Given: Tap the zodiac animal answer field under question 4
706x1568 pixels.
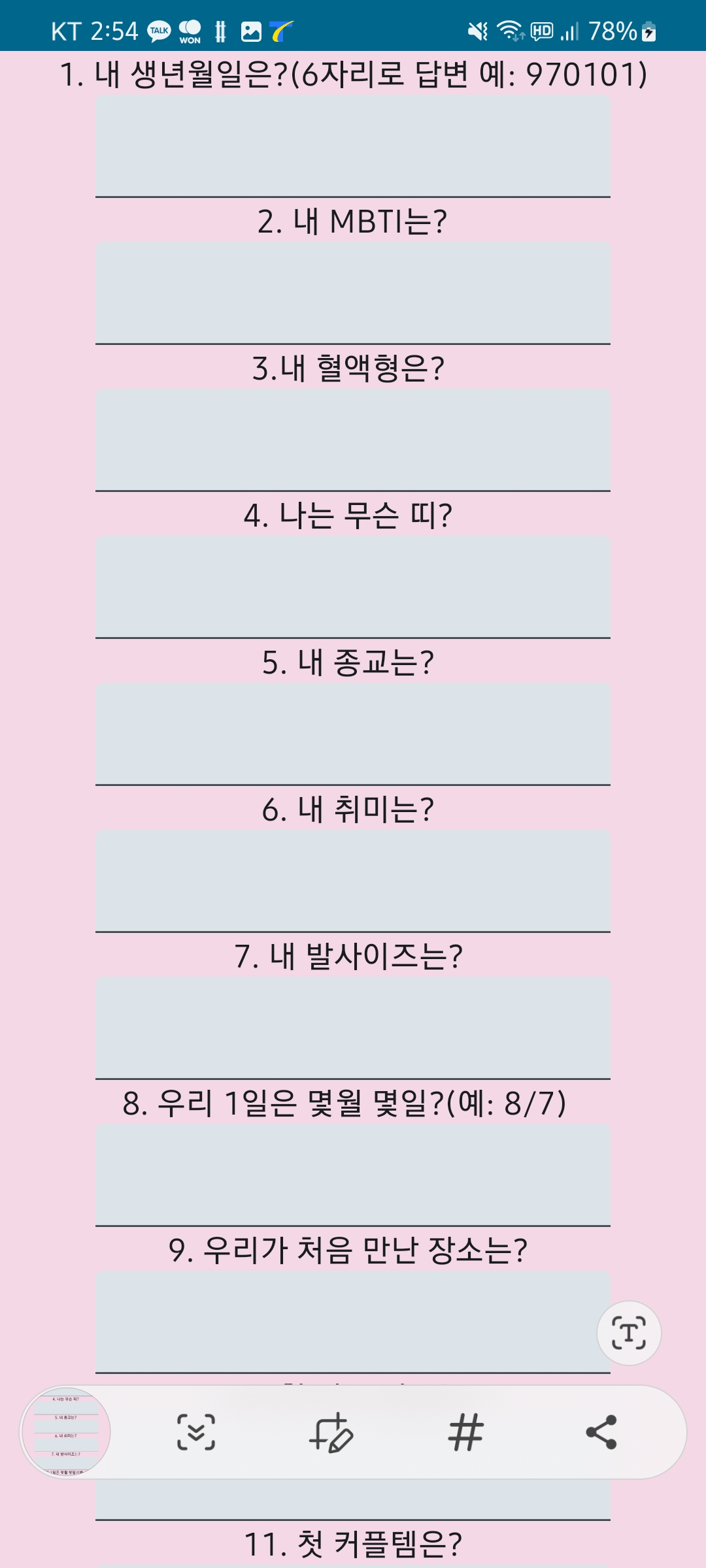Looking at the screenshot, I should [353, 587].
